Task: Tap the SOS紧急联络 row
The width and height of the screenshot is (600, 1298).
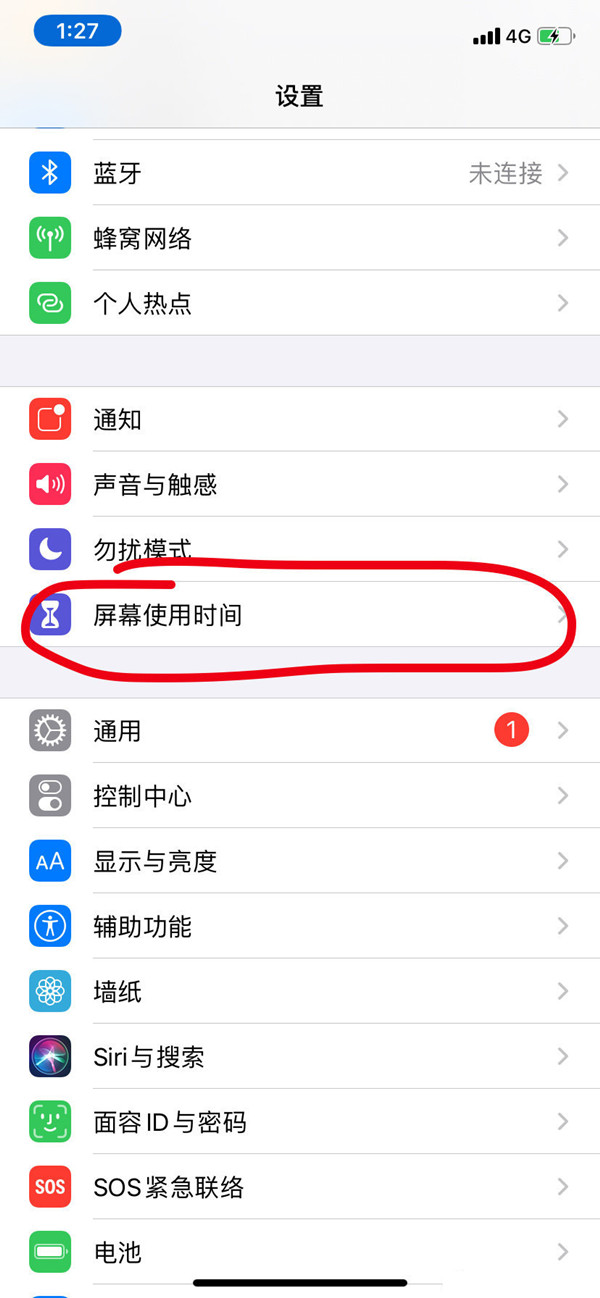Action: [300, 1187]
